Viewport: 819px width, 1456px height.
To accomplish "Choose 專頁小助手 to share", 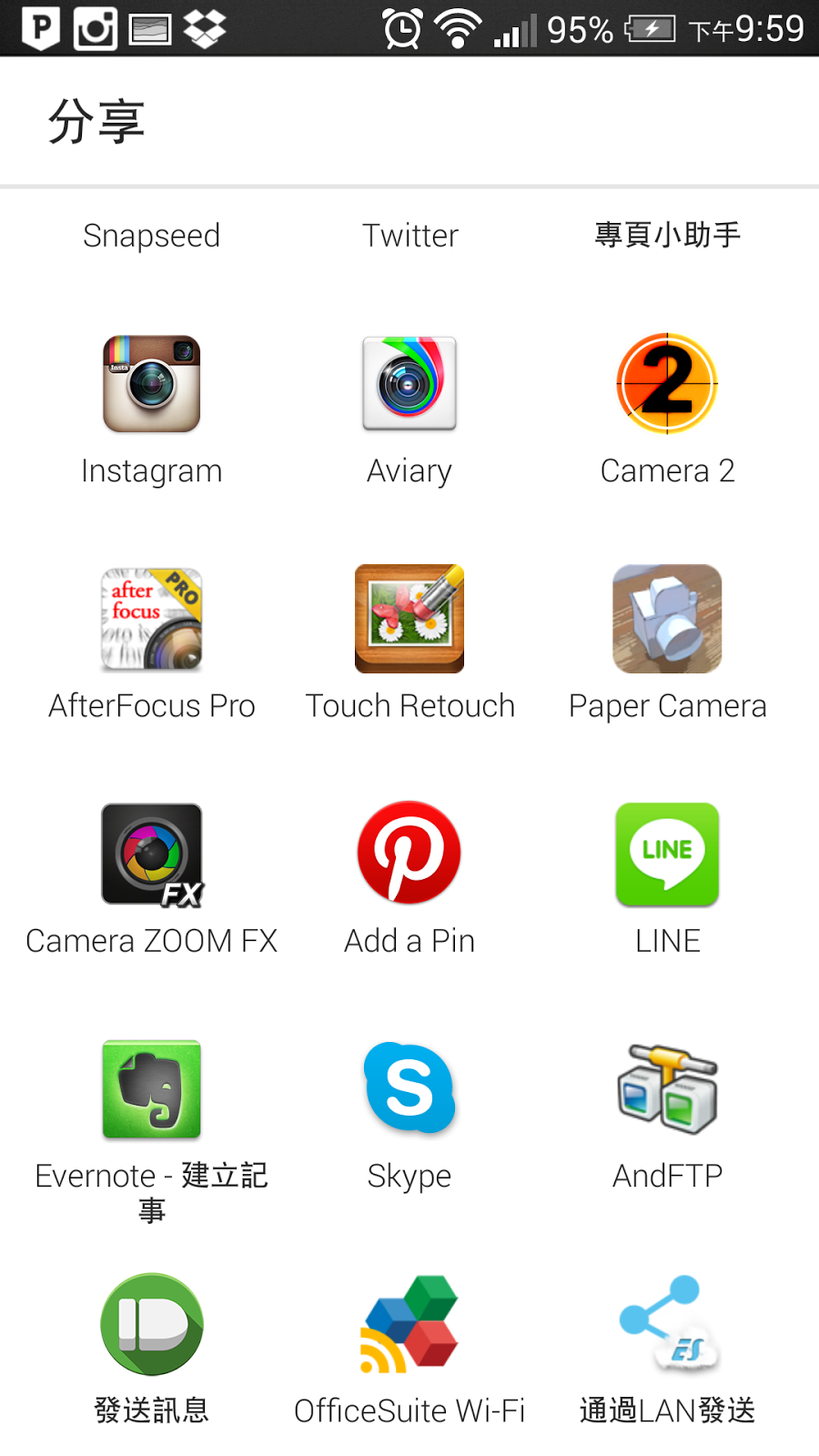I will tap(667, 236).
